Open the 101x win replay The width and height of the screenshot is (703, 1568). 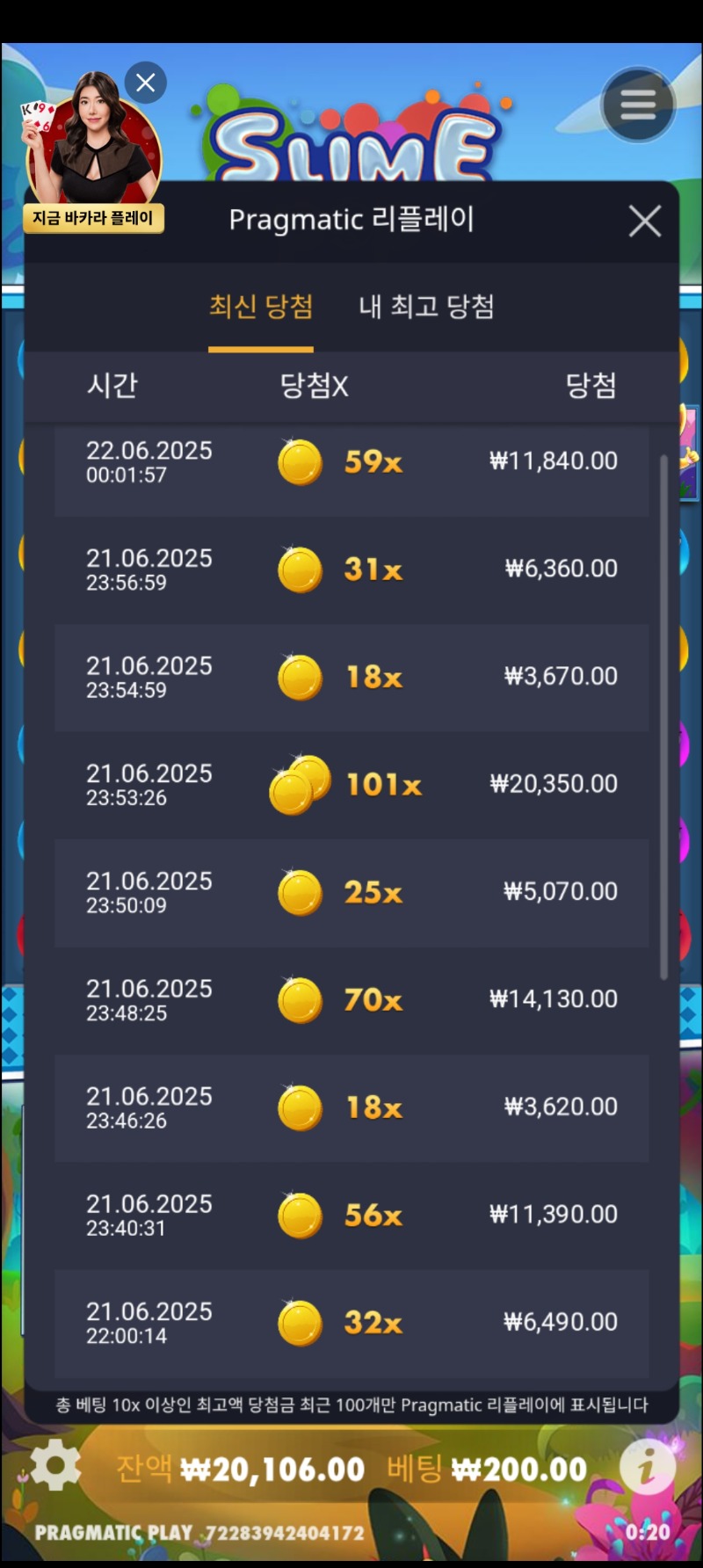(351, 784)
